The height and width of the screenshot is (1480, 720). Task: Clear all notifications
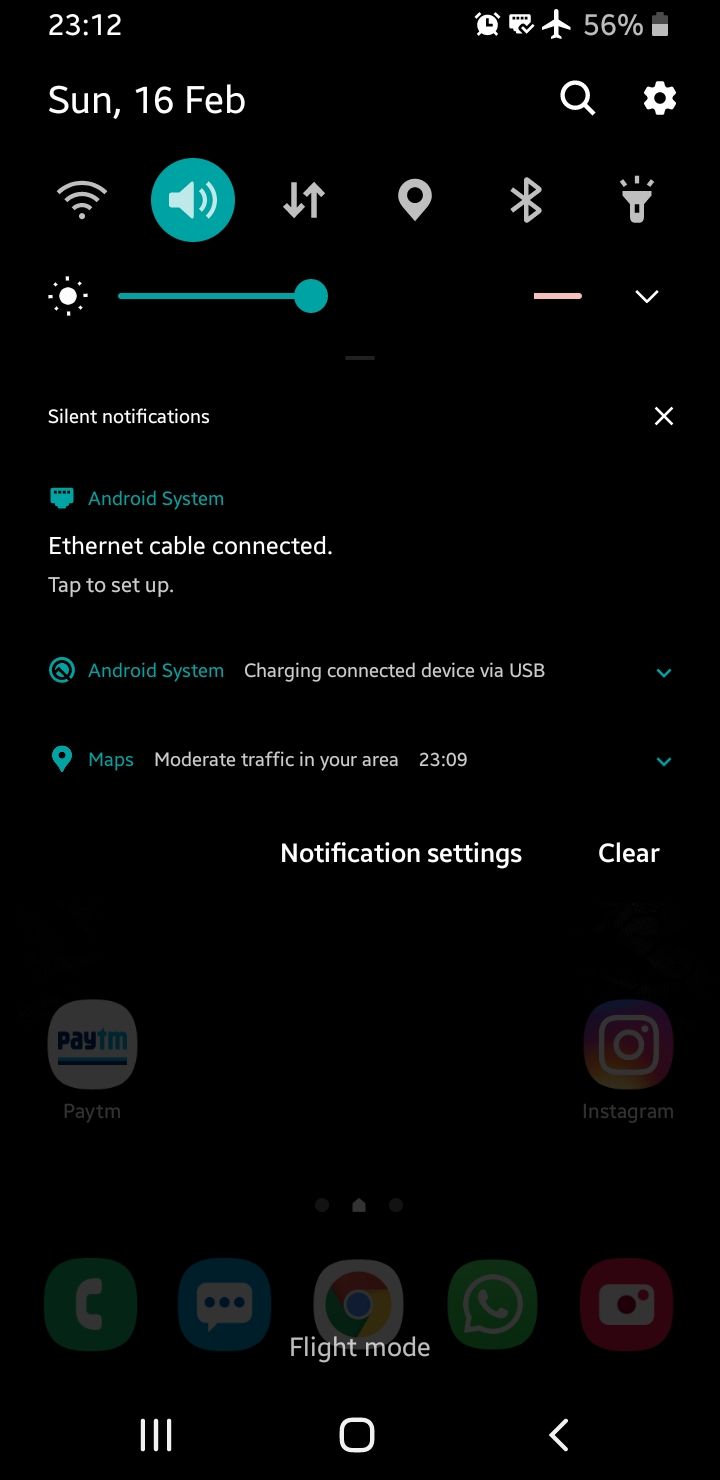click(628, 853)
